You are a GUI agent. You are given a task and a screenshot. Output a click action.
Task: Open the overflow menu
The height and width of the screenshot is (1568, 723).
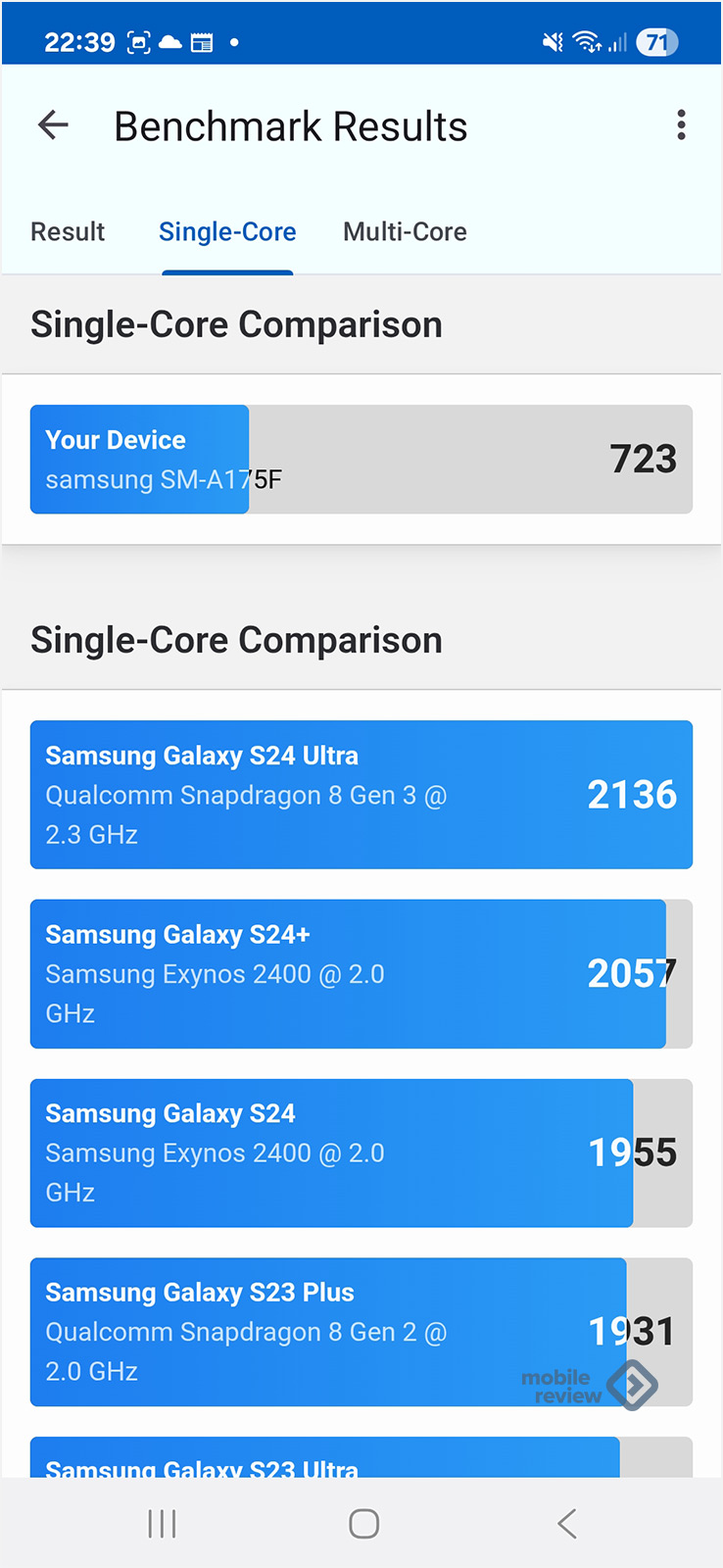pos(681,125)
